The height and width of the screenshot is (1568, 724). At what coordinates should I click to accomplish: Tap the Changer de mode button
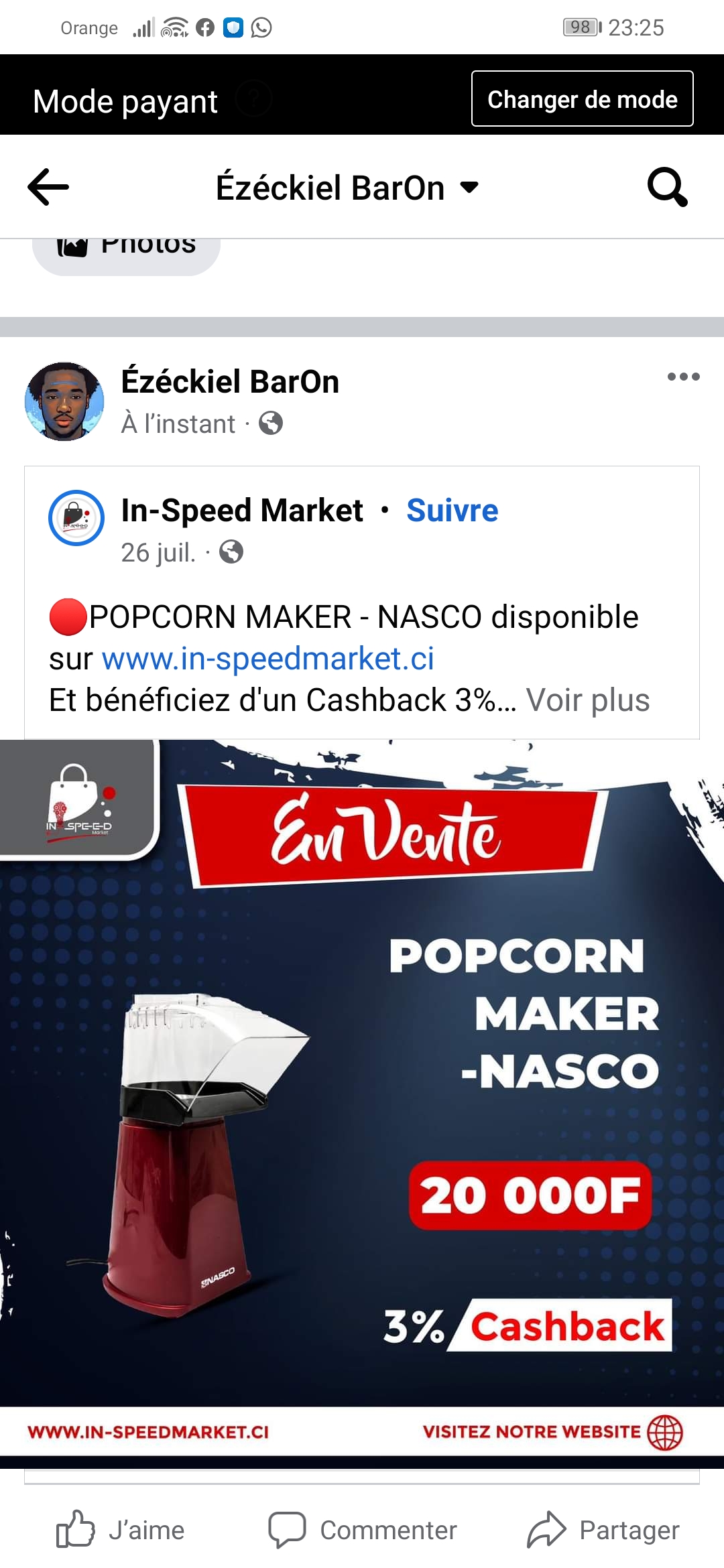(x=582, y=99)
